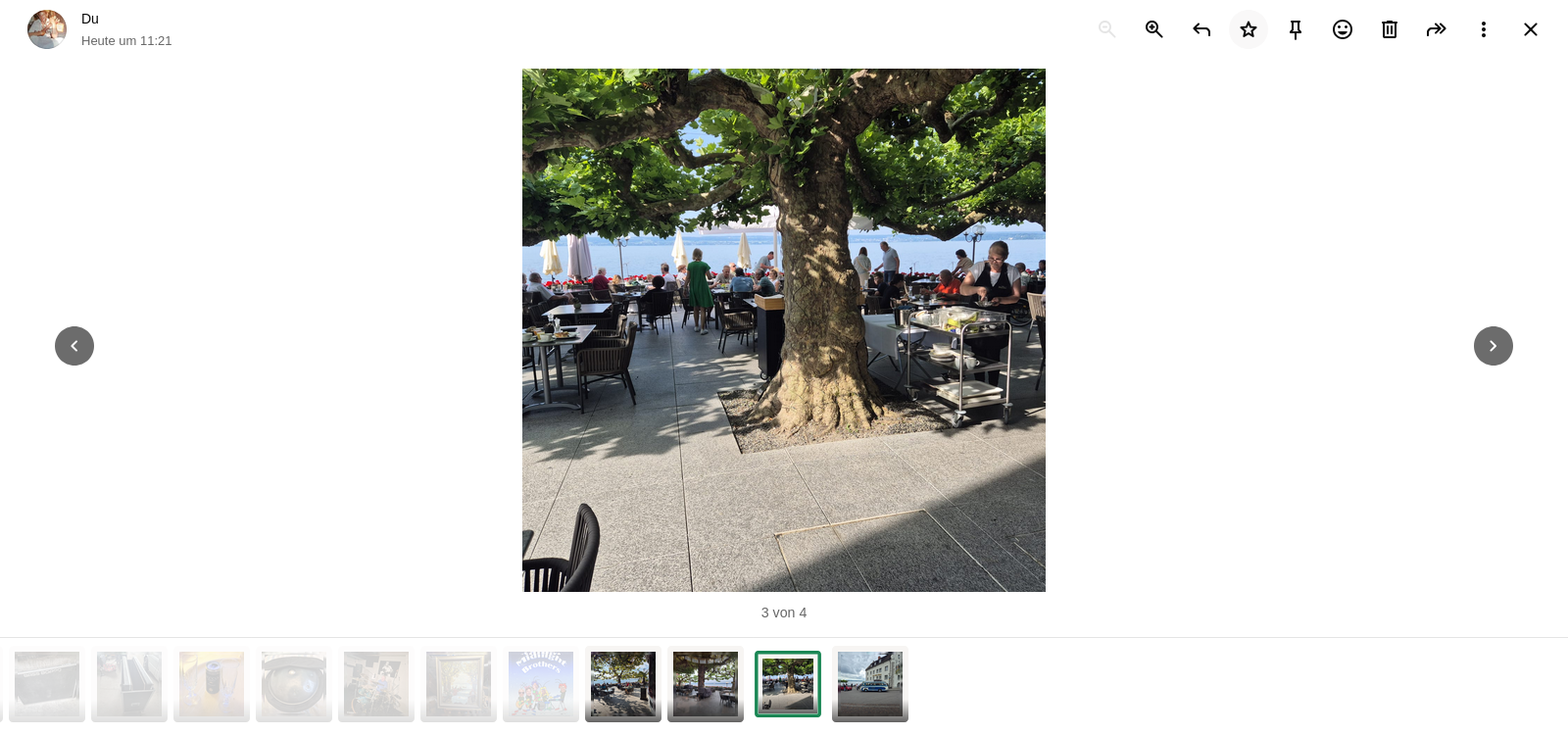Delete this photo
The height and width of the screenshot is (735, 1568).
pyautogui.click(x=1390, y=29)
